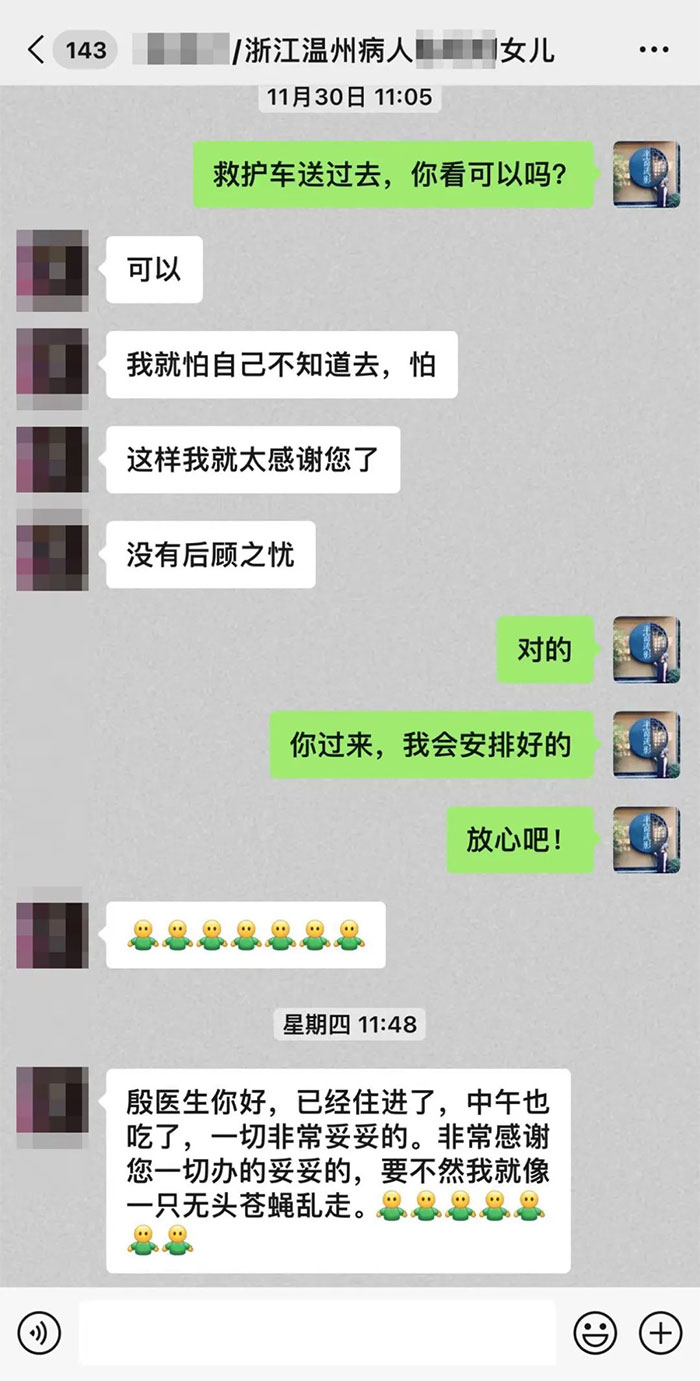Open the emoji sticker panel

595,1332
